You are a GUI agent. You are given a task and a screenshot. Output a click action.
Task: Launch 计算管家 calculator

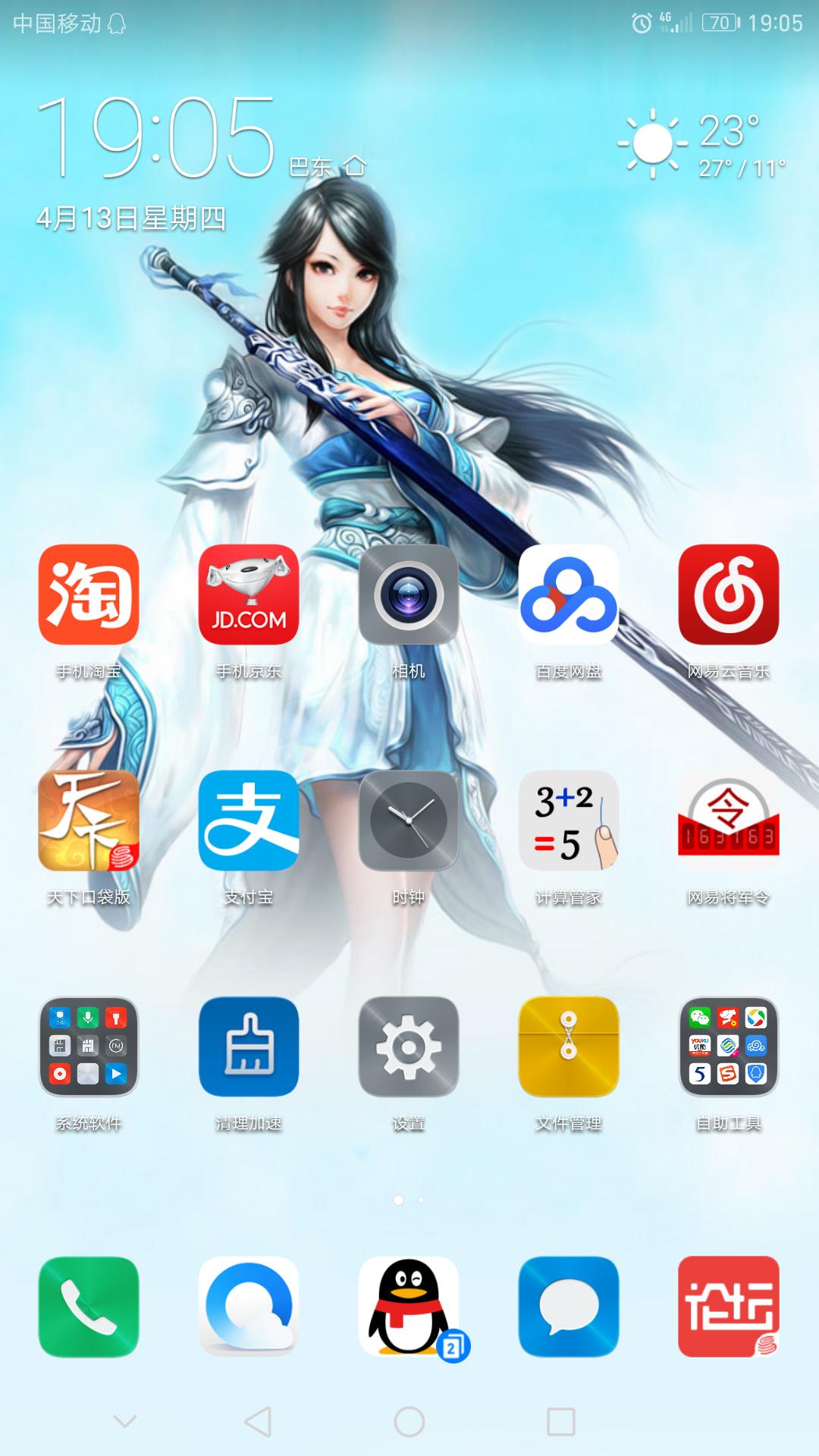pyautogui.click(x=569, y=821)
